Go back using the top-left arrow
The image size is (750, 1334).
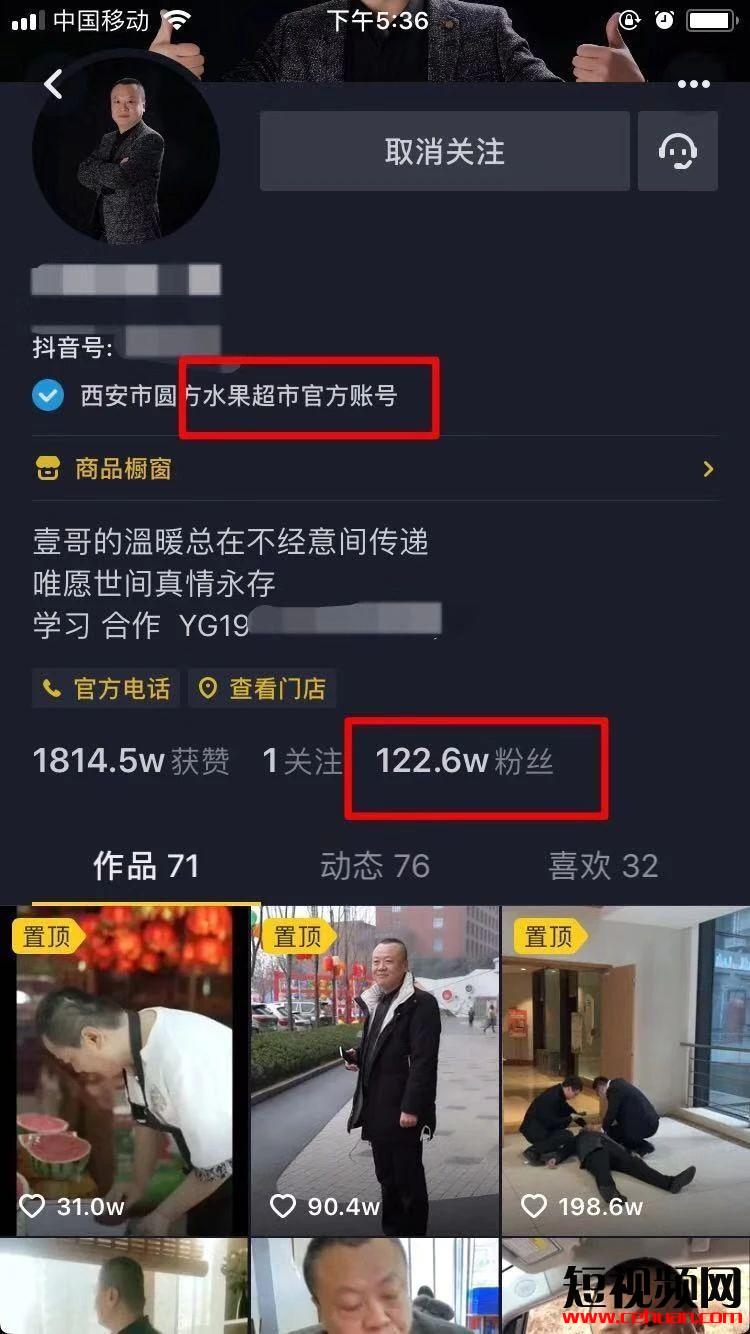[x=54, y=85]
